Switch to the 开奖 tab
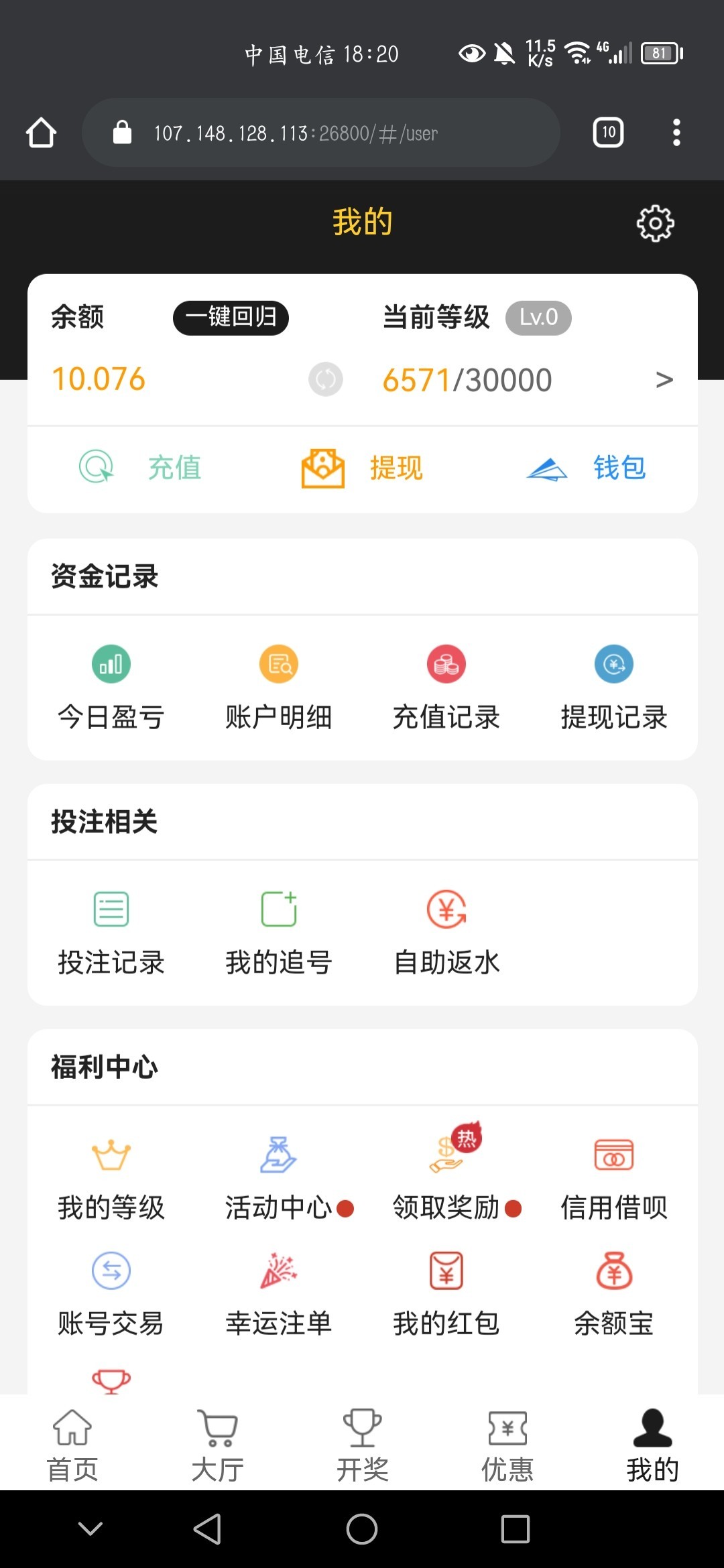 [x=363, y=1445]
